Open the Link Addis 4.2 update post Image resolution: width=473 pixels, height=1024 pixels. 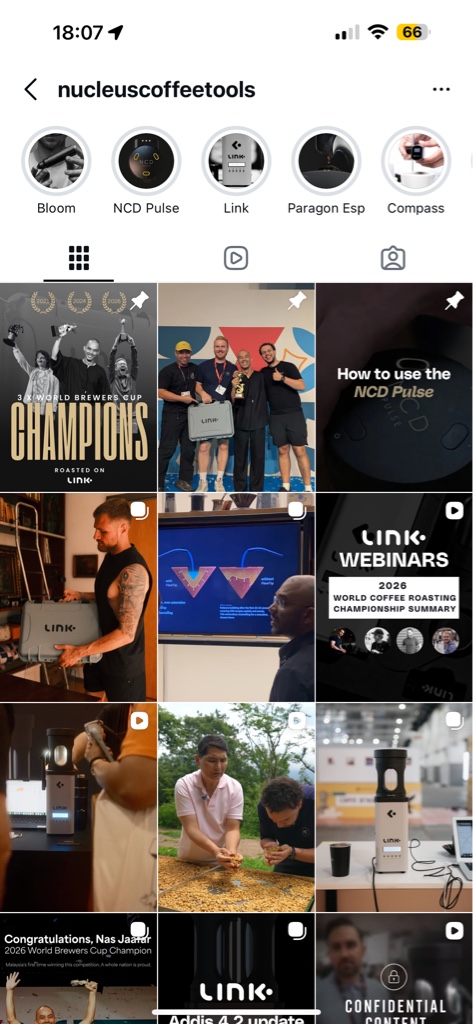coord(236,968)
